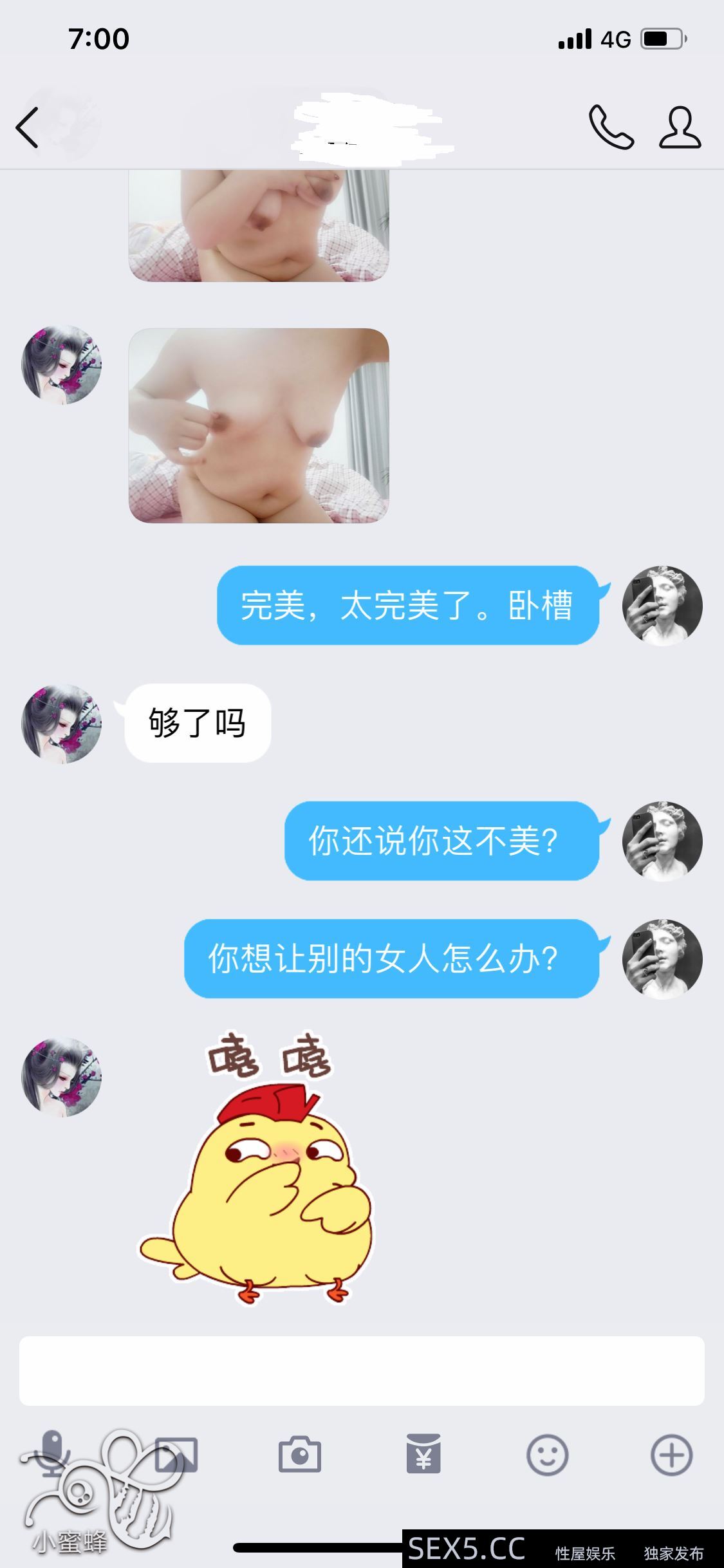Open the photo gallery picker
The width and height of the screenshot is (724, 1568).
(x=176, y=1454)
